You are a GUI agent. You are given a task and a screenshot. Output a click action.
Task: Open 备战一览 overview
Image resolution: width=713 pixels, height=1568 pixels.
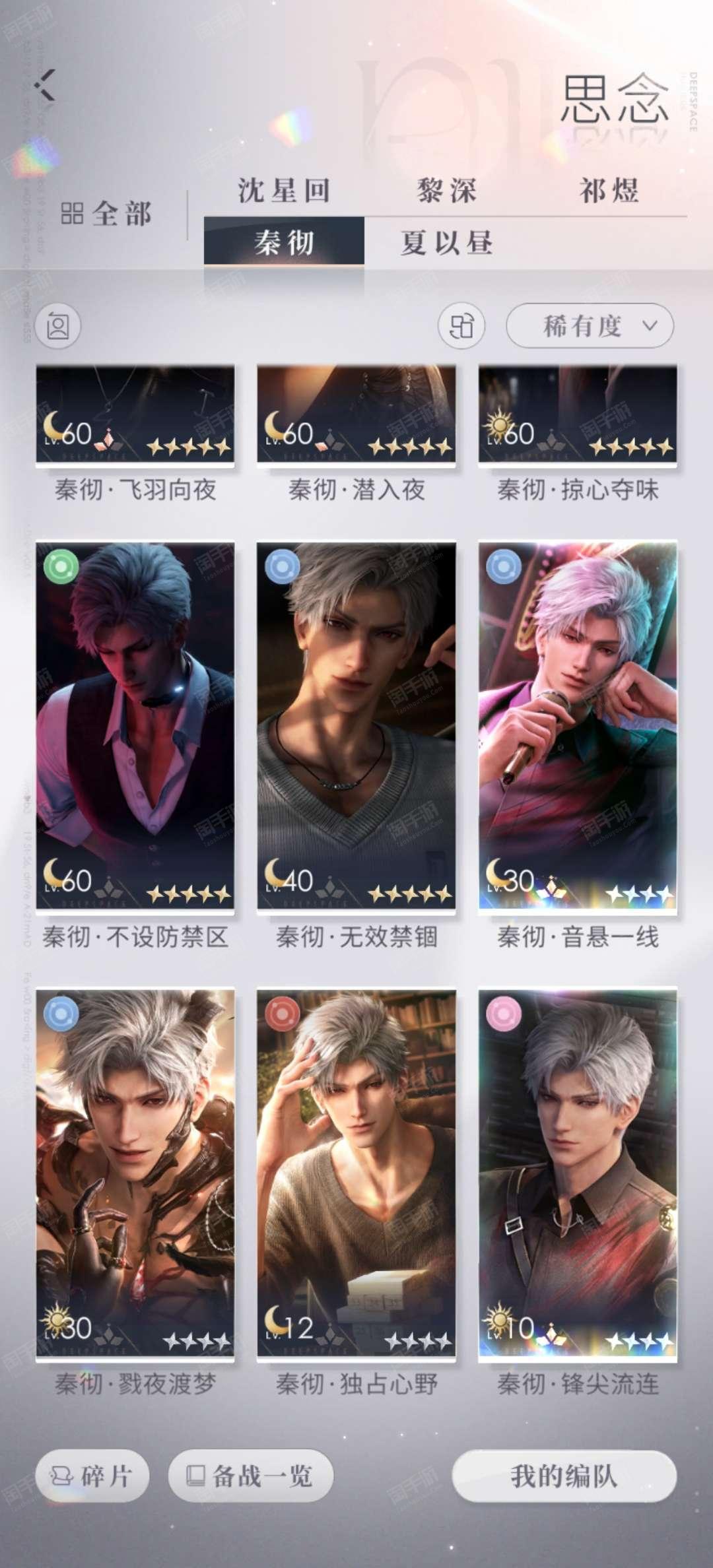250,1476
